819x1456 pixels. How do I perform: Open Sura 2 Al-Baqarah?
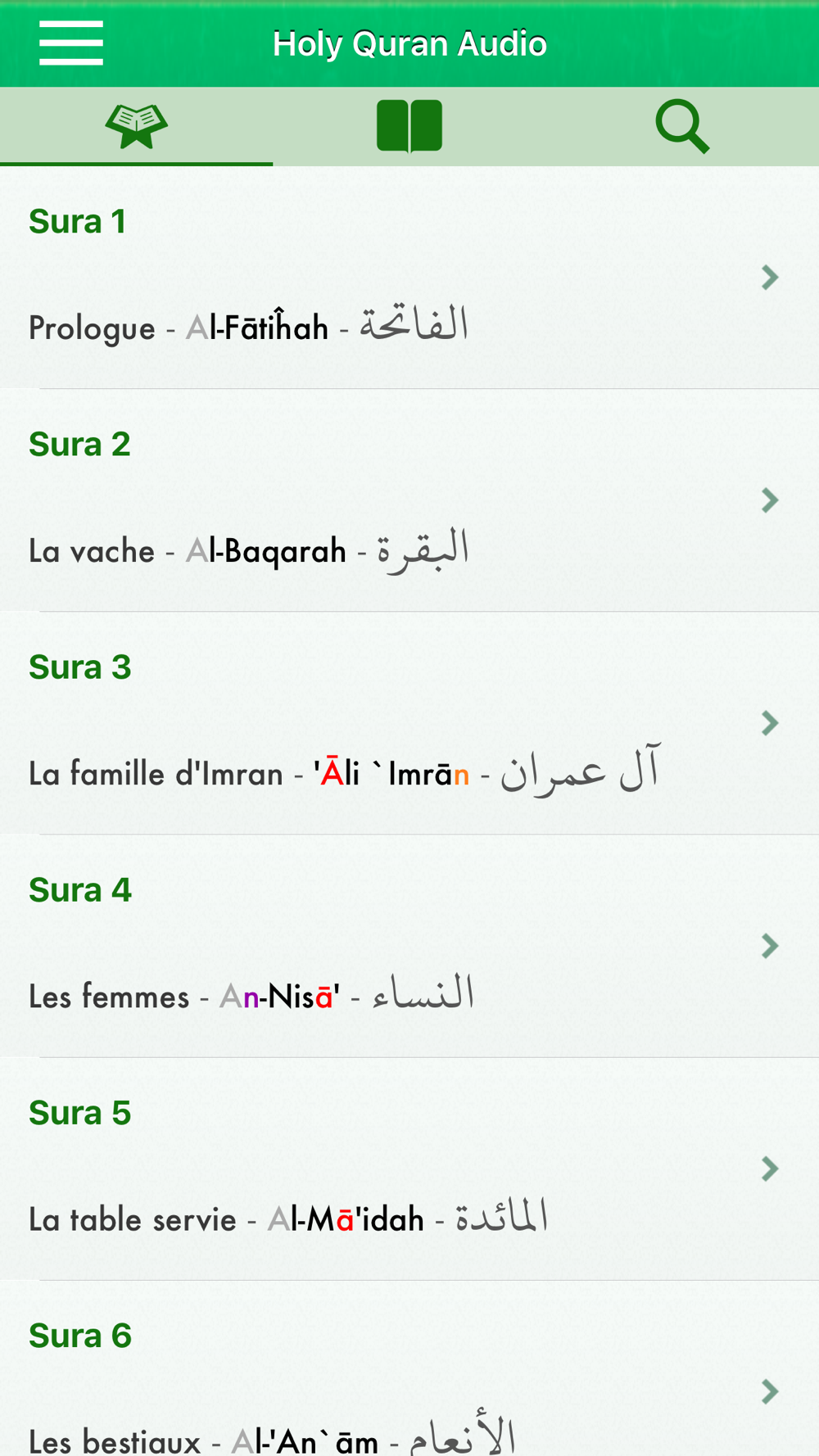[409, 500]
